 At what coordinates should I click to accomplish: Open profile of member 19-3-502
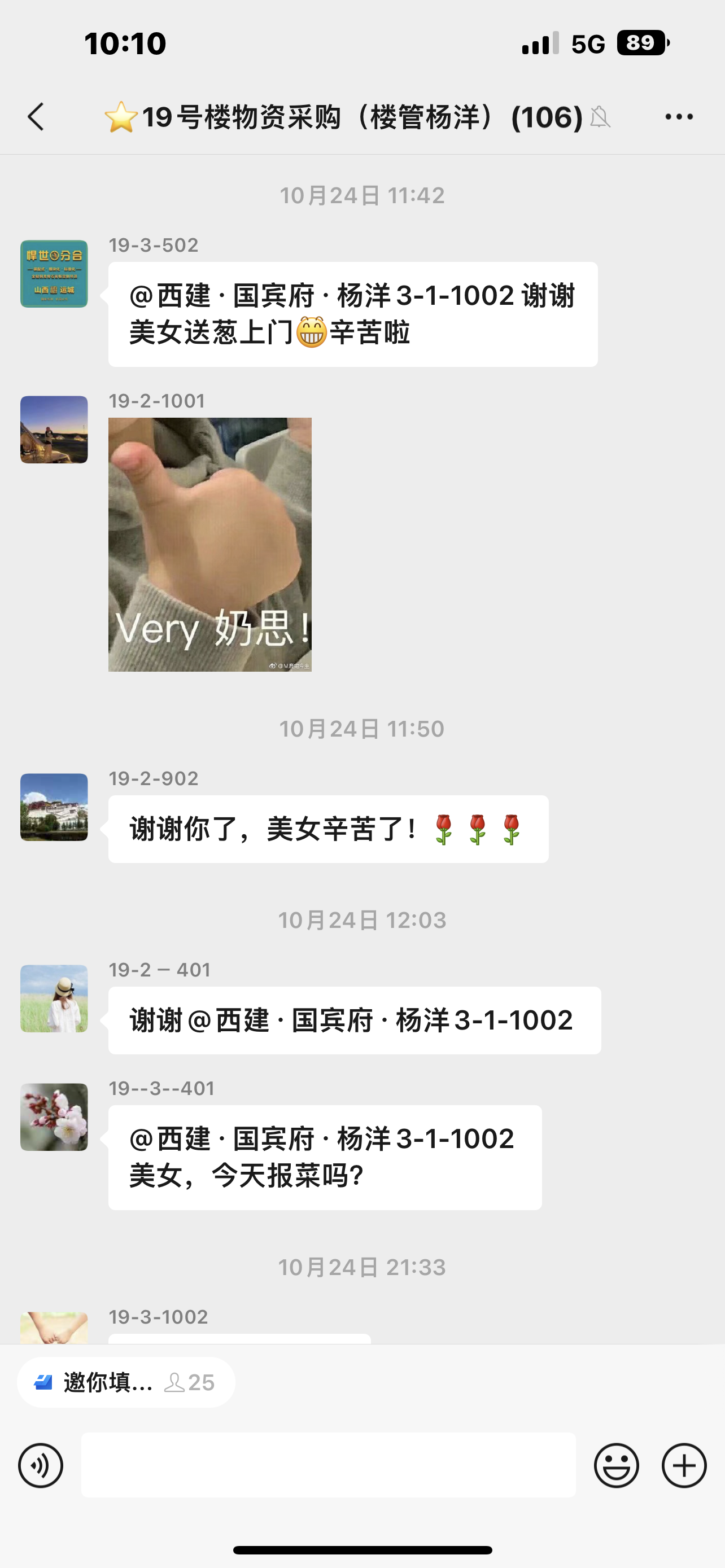click(54, 274)
